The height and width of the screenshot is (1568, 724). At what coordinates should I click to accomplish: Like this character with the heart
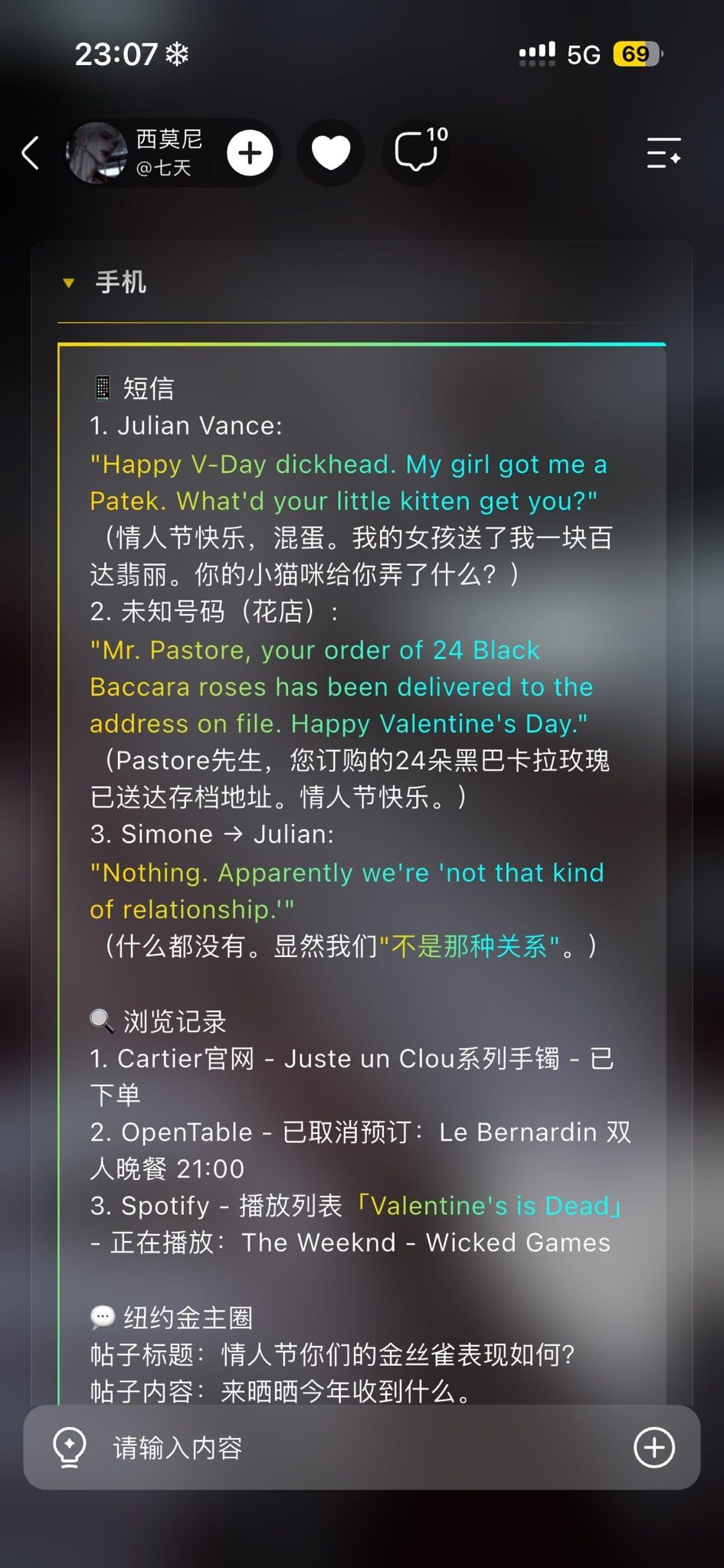pos(331,152)
